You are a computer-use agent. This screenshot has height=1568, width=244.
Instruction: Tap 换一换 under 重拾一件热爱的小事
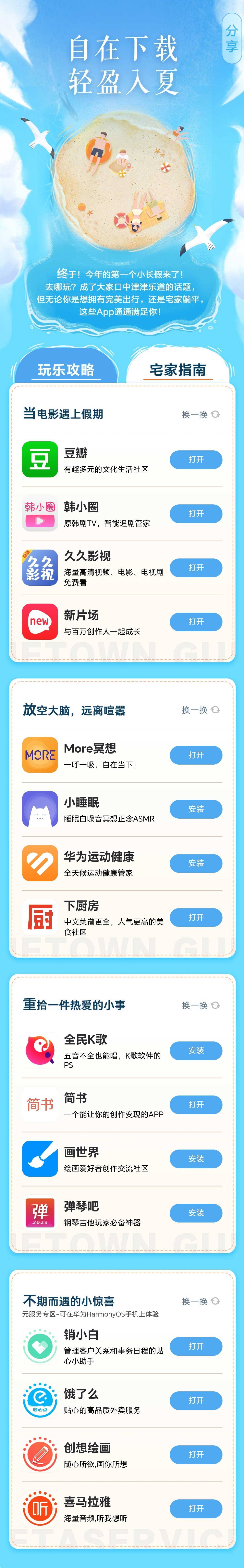200,1006
